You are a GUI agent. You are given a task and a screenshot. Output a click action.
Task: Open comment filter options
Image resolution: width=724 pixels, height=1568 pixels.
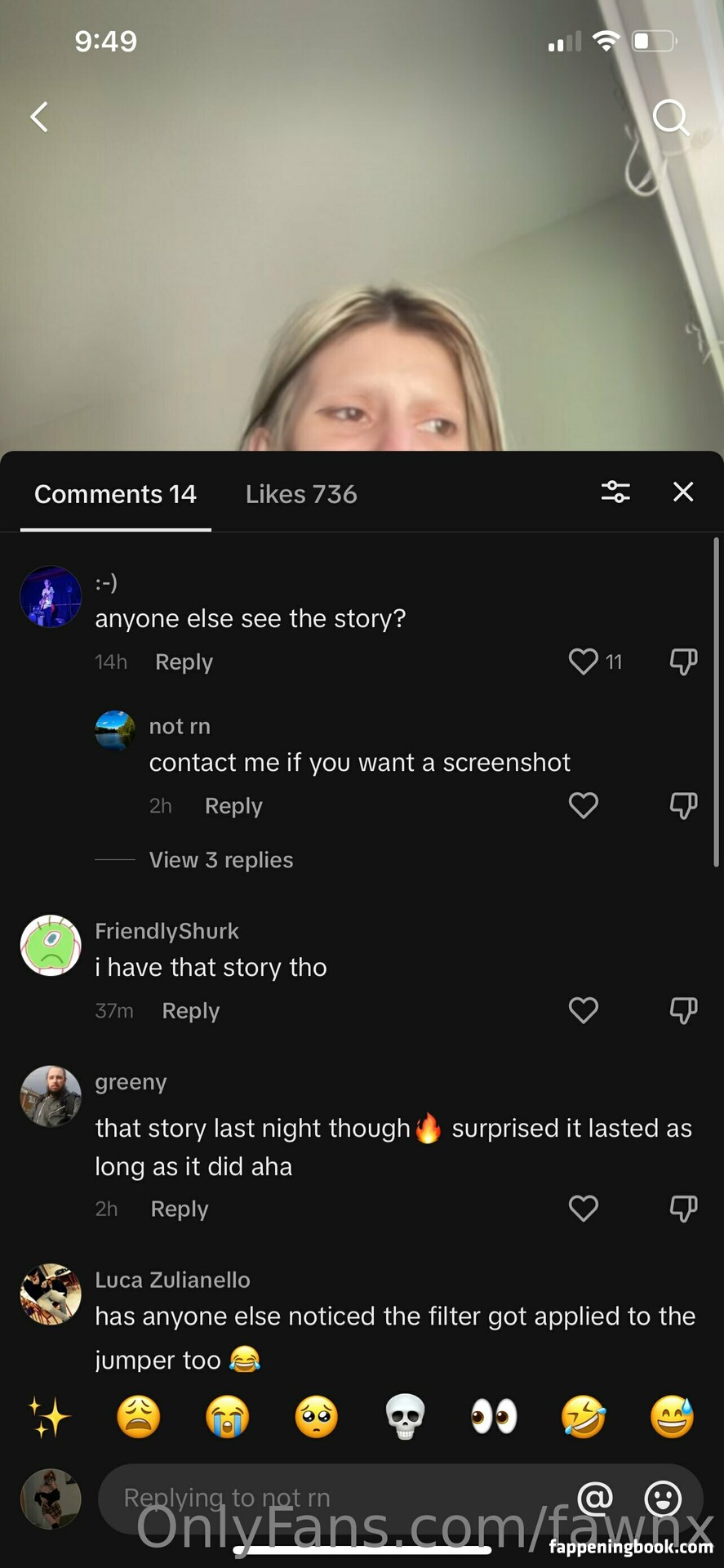point(615,492)
